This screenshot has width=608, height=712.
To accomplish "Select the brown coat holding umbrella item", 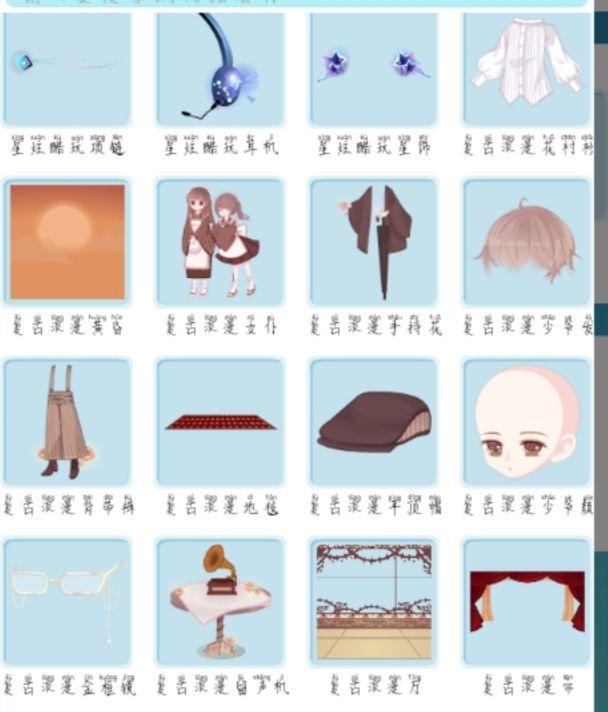I will [x=373, y=242].
